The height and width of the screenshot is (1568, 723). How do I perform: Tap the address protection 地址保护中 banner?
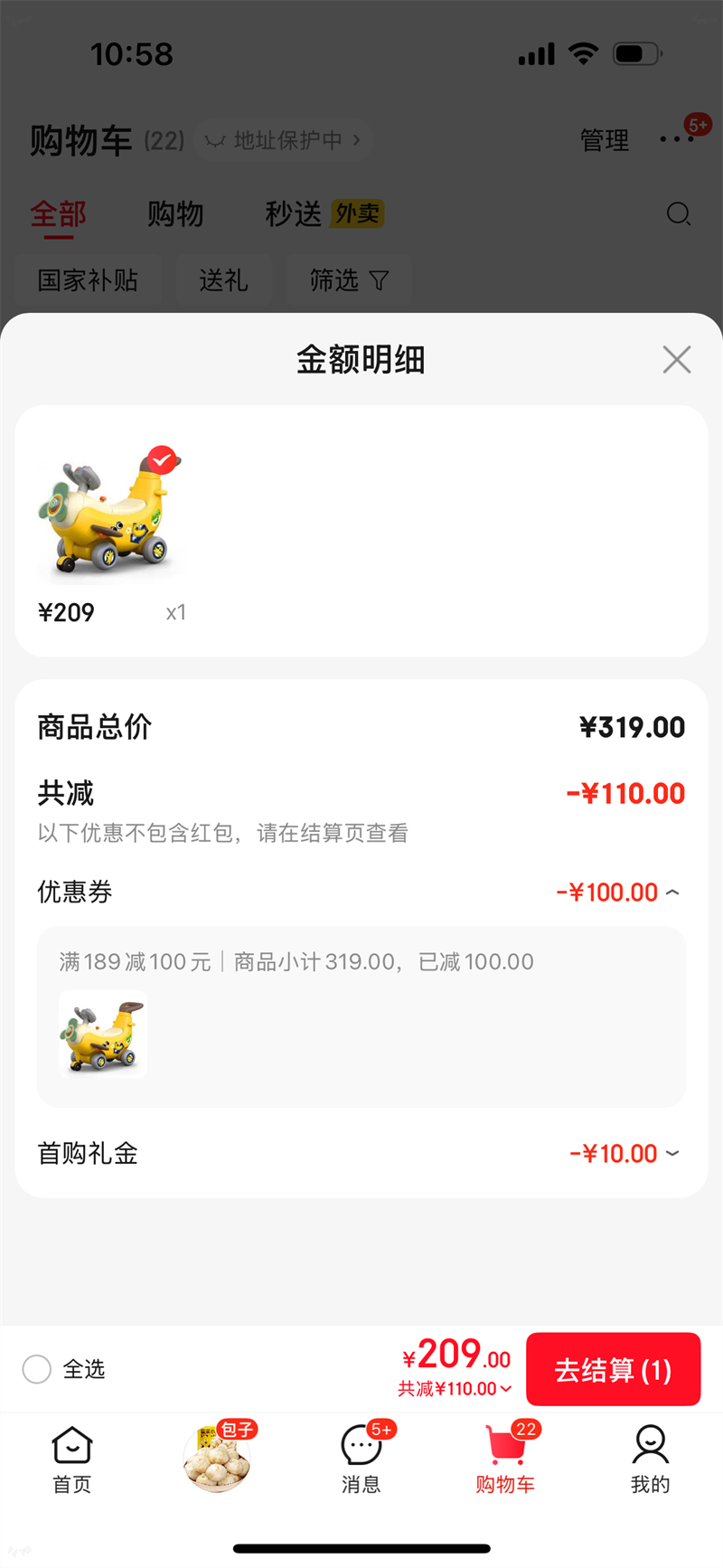point(282,140)
